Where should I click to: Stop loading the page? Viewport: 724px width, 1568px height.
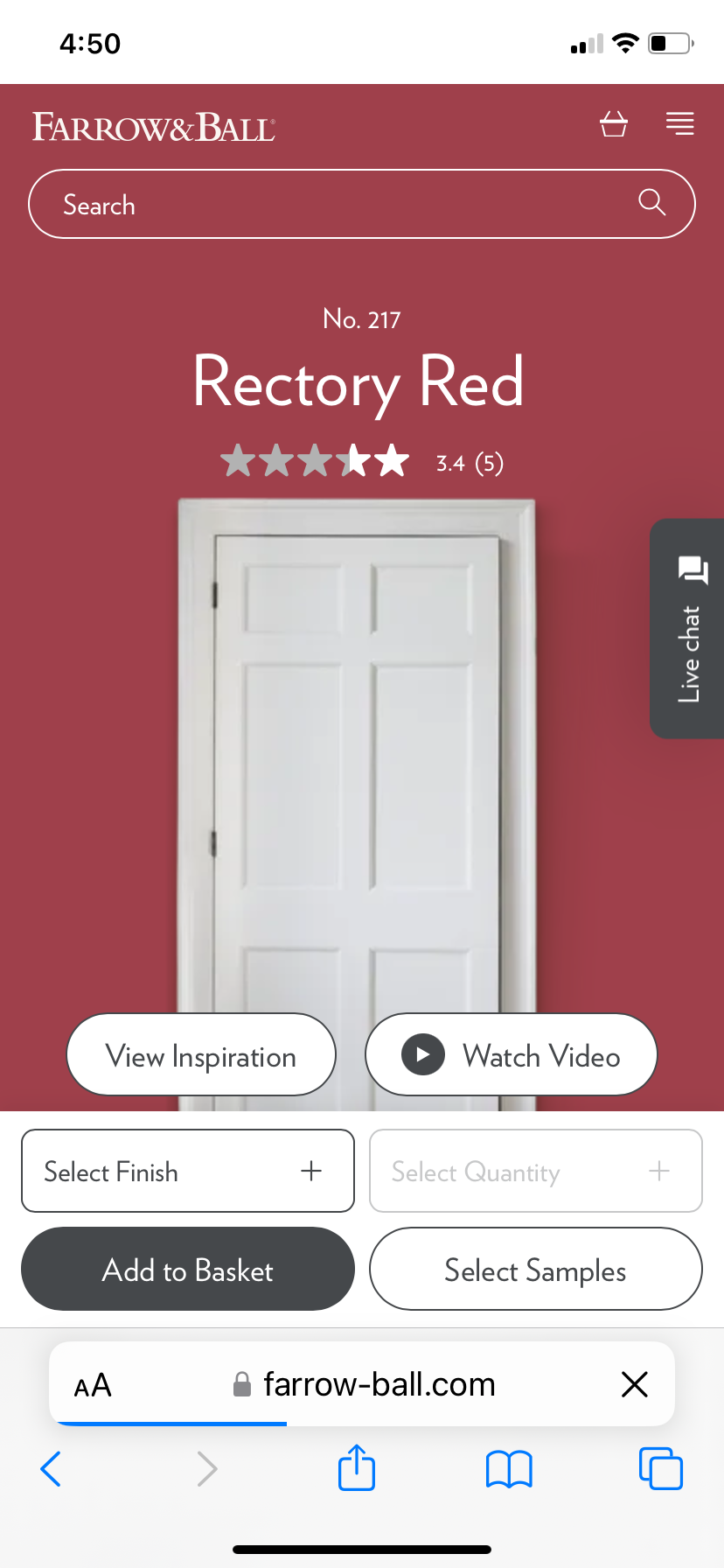(634, 1384)
